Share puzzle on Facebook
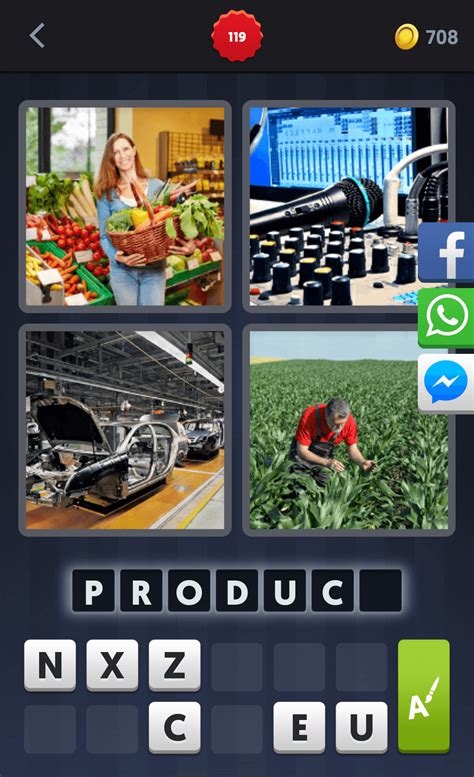 (x=446, y=252)
